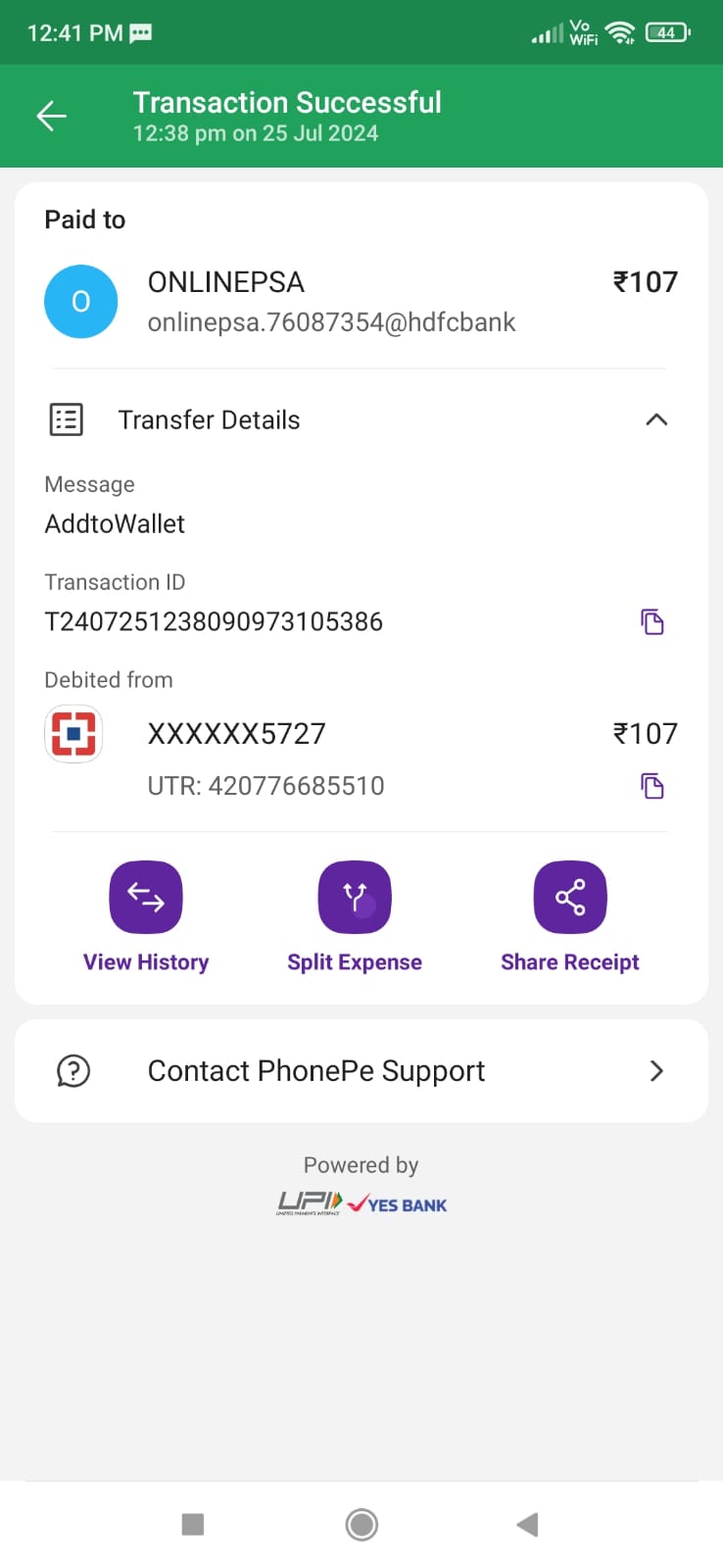Tap the Split Expense button
Screen dimensions: 723x1568
tap(355, 899)
